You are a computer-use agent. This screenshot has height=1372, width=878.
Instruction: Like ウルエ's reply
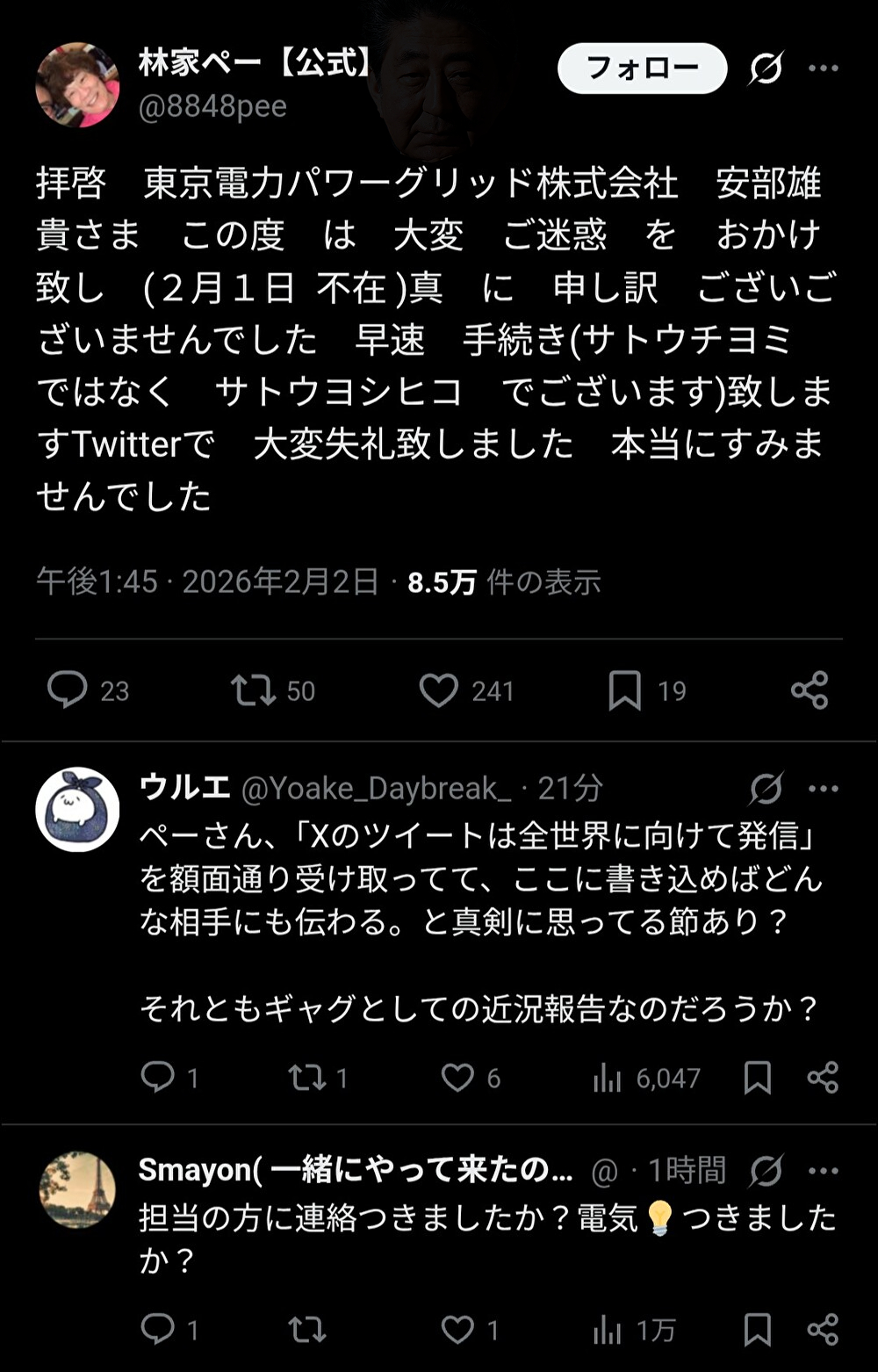click(x=457, y=1077)
